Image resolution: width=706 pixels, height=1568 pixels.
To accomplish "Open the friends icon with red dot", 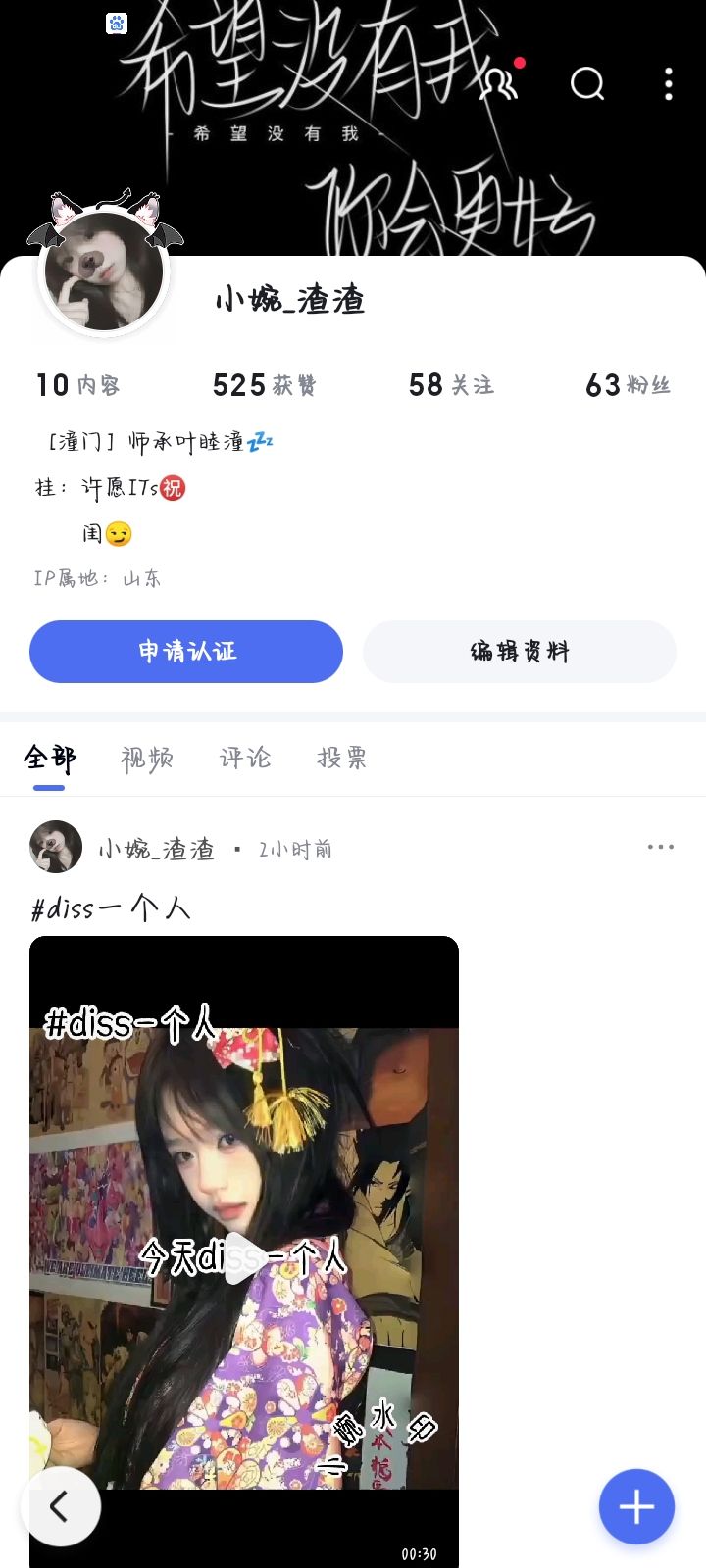I will click(500, 82).
